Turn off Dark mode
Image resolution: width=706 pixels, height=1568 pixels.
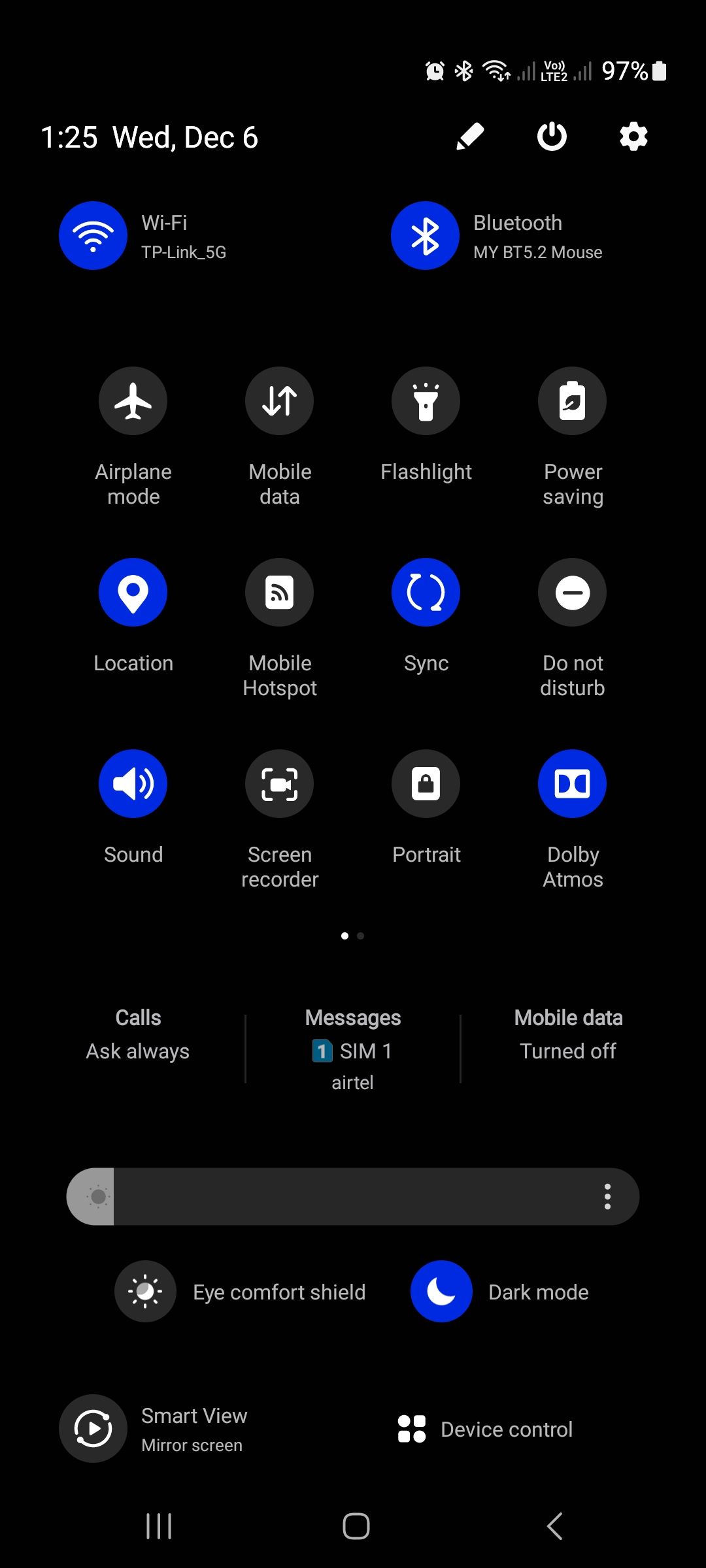441,1291
